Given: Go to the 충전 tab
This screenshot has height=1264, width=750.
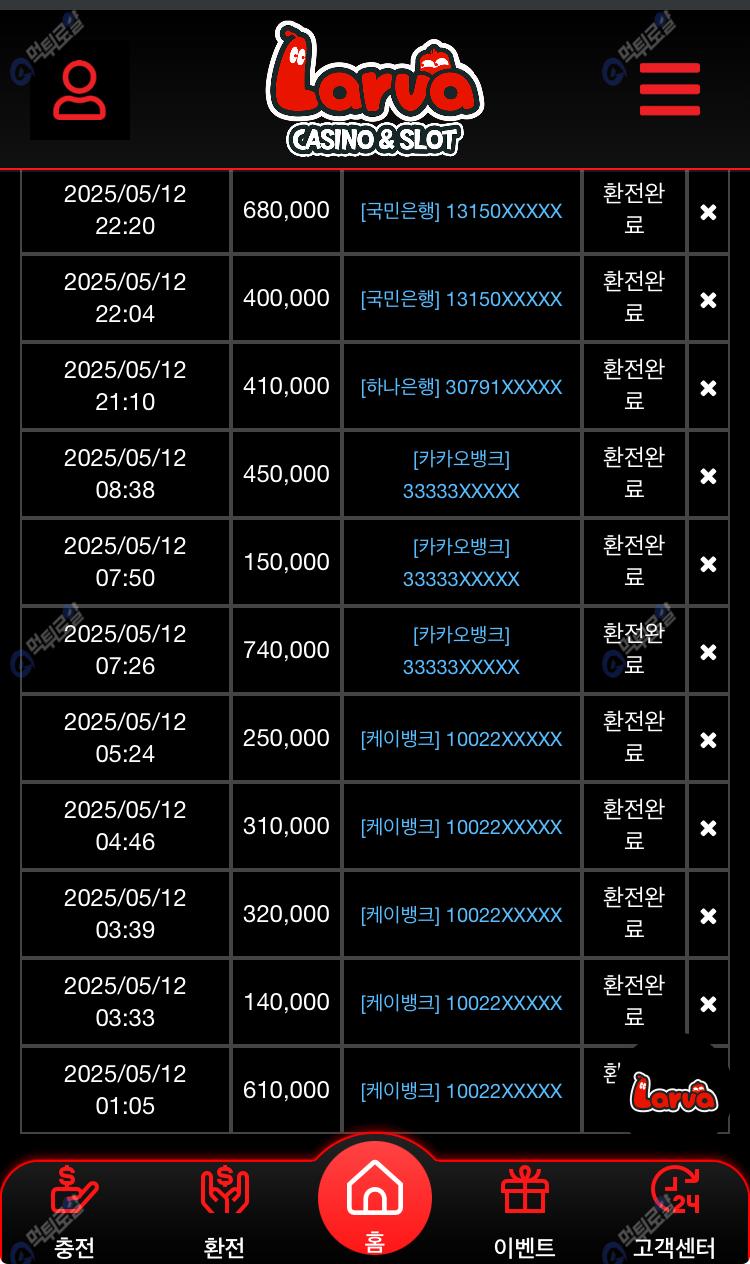Looking at the screenshot, I should click(x=75, y=1211).
